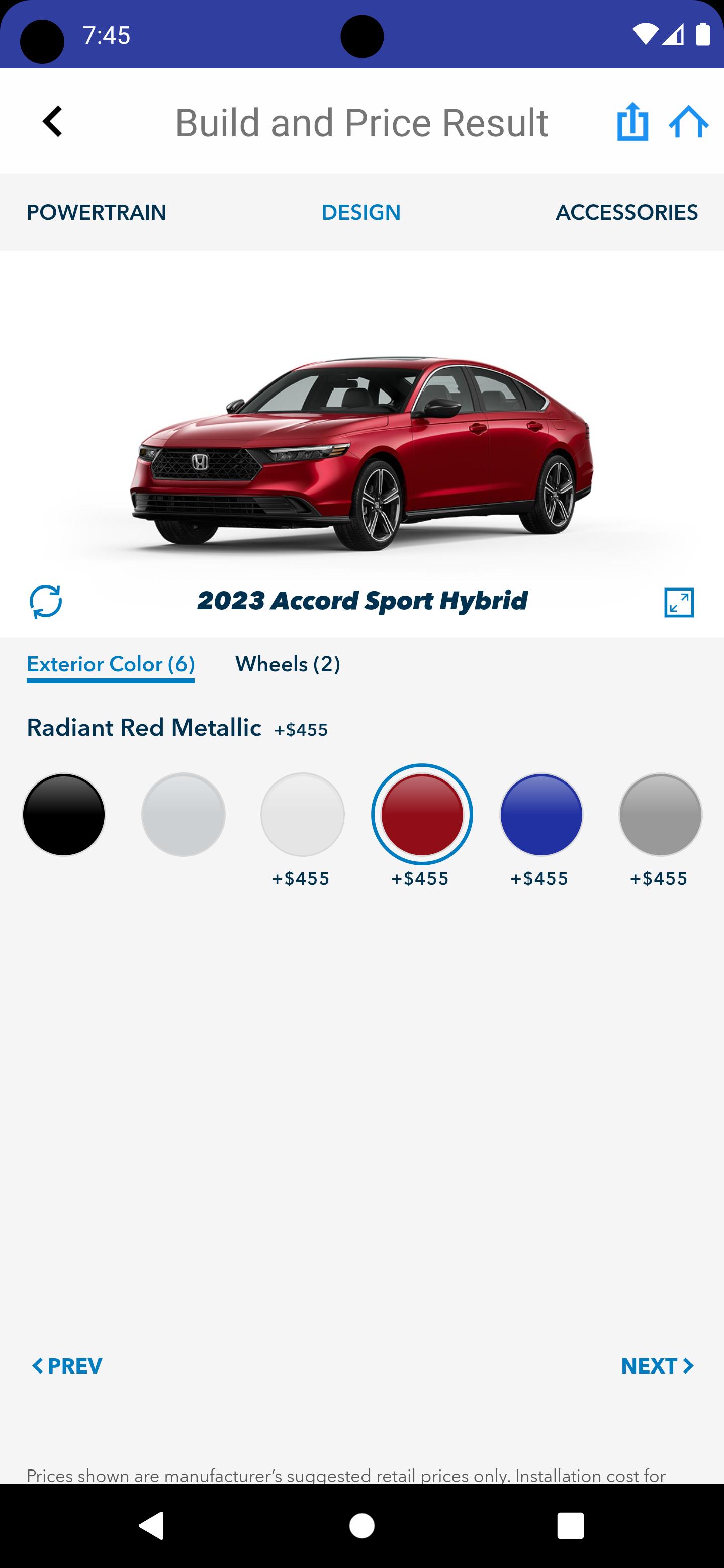Open the Wheels (2) tab

tap(288, 664)
